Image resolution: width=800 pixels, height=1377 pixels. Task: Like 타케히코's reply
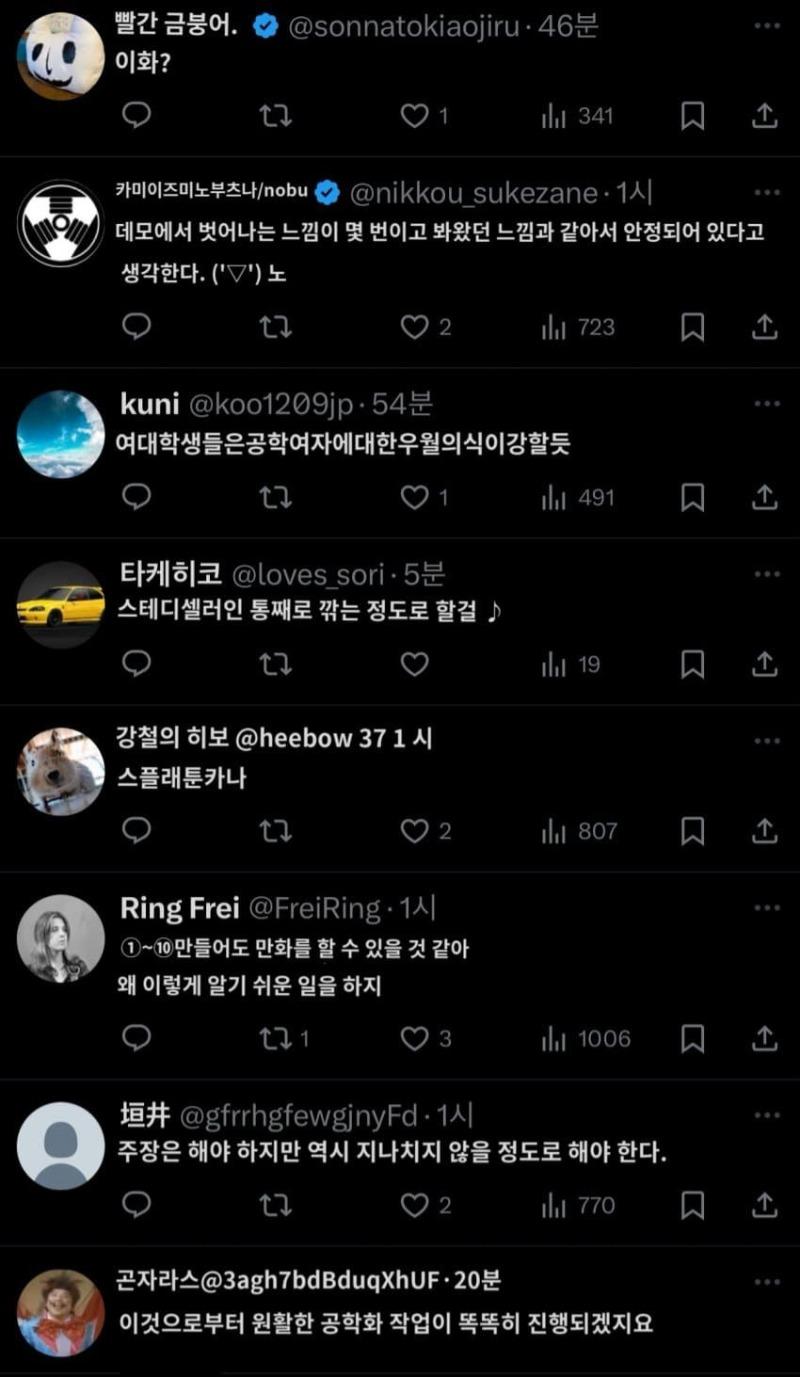pyautogui.click(x=414, y=664)
